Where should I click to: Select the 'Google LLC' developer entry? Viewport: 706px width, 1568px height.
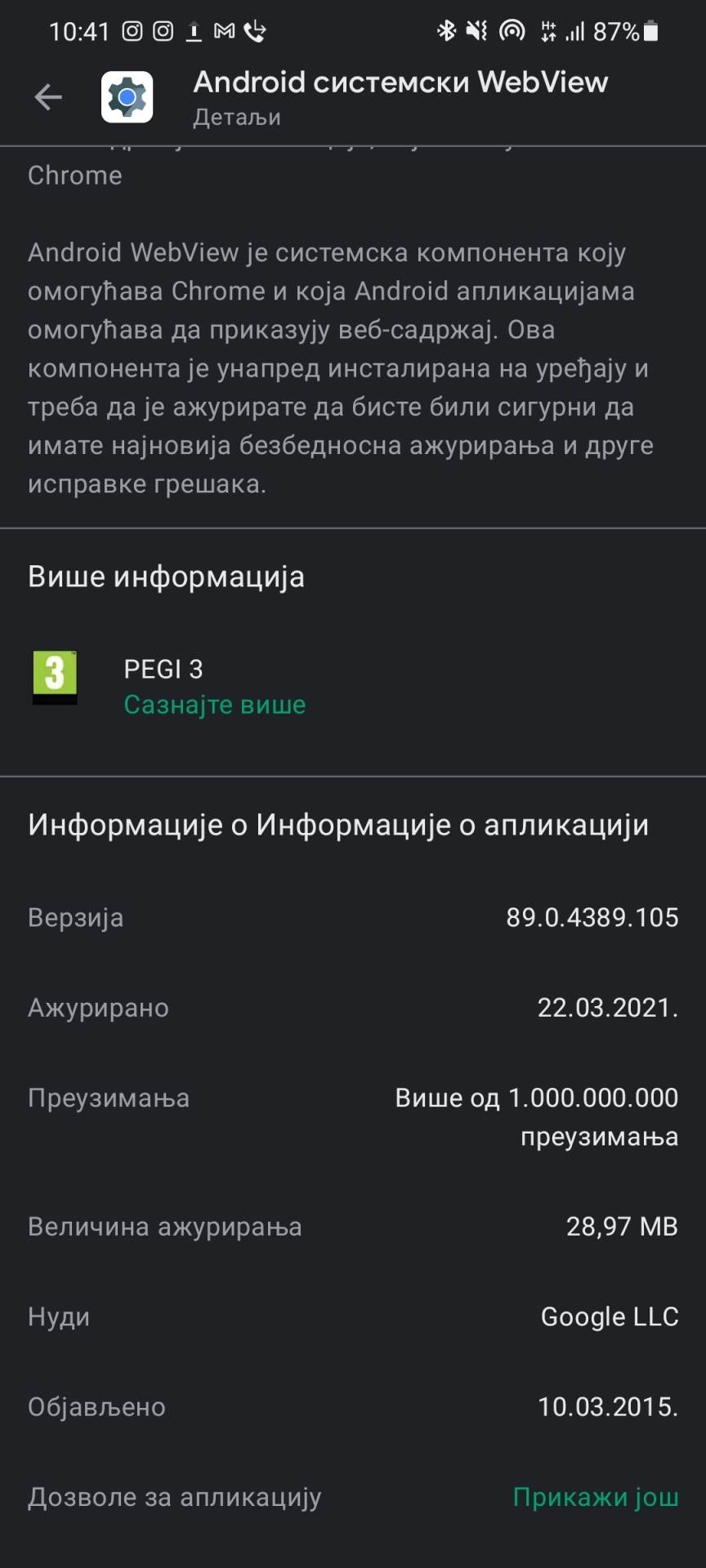coord(610,1316)
